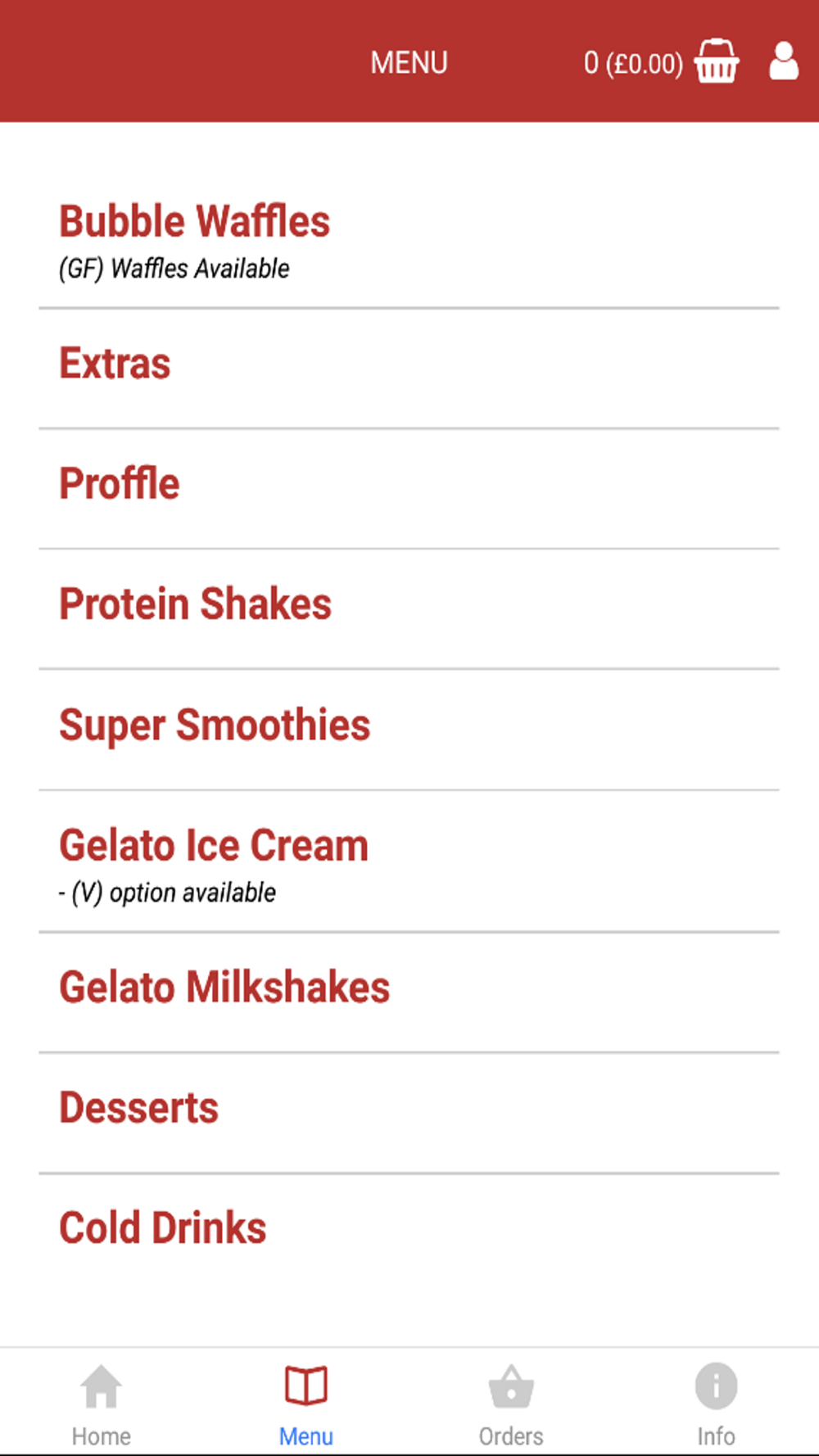
Task: Open the shopping basket icon
Action: pyautogui.click(x=717, y=61)
